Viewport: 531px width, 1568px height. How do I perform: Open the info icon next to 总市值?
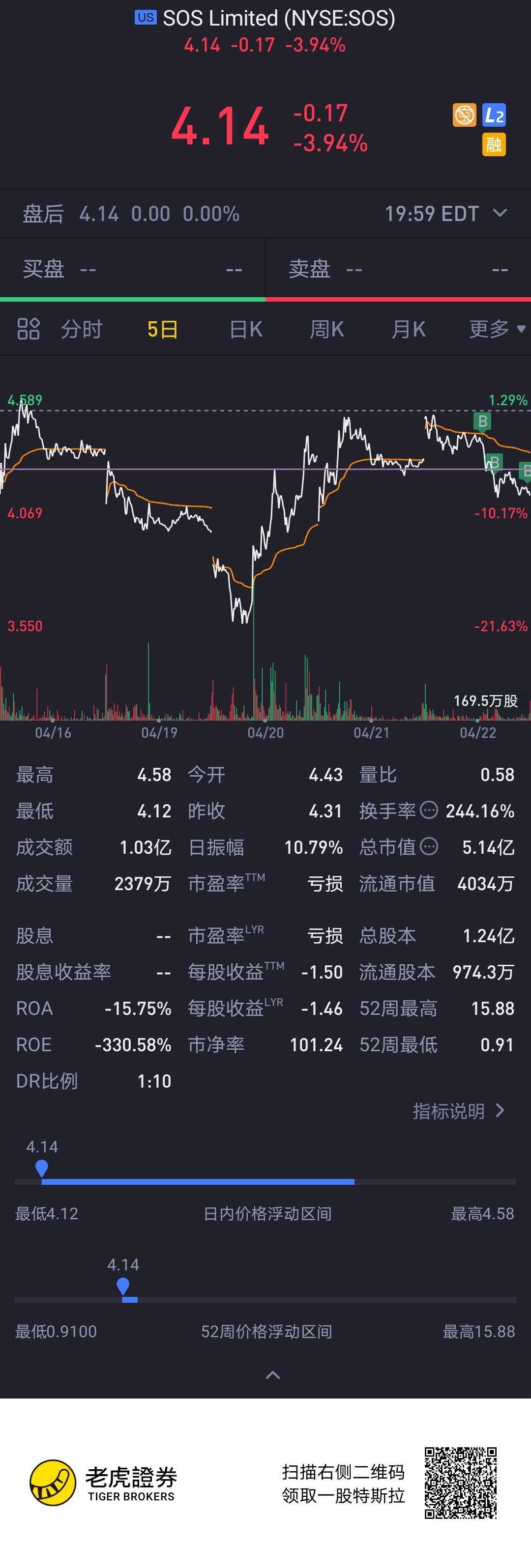pyautogui.click(x=429, y=847)
